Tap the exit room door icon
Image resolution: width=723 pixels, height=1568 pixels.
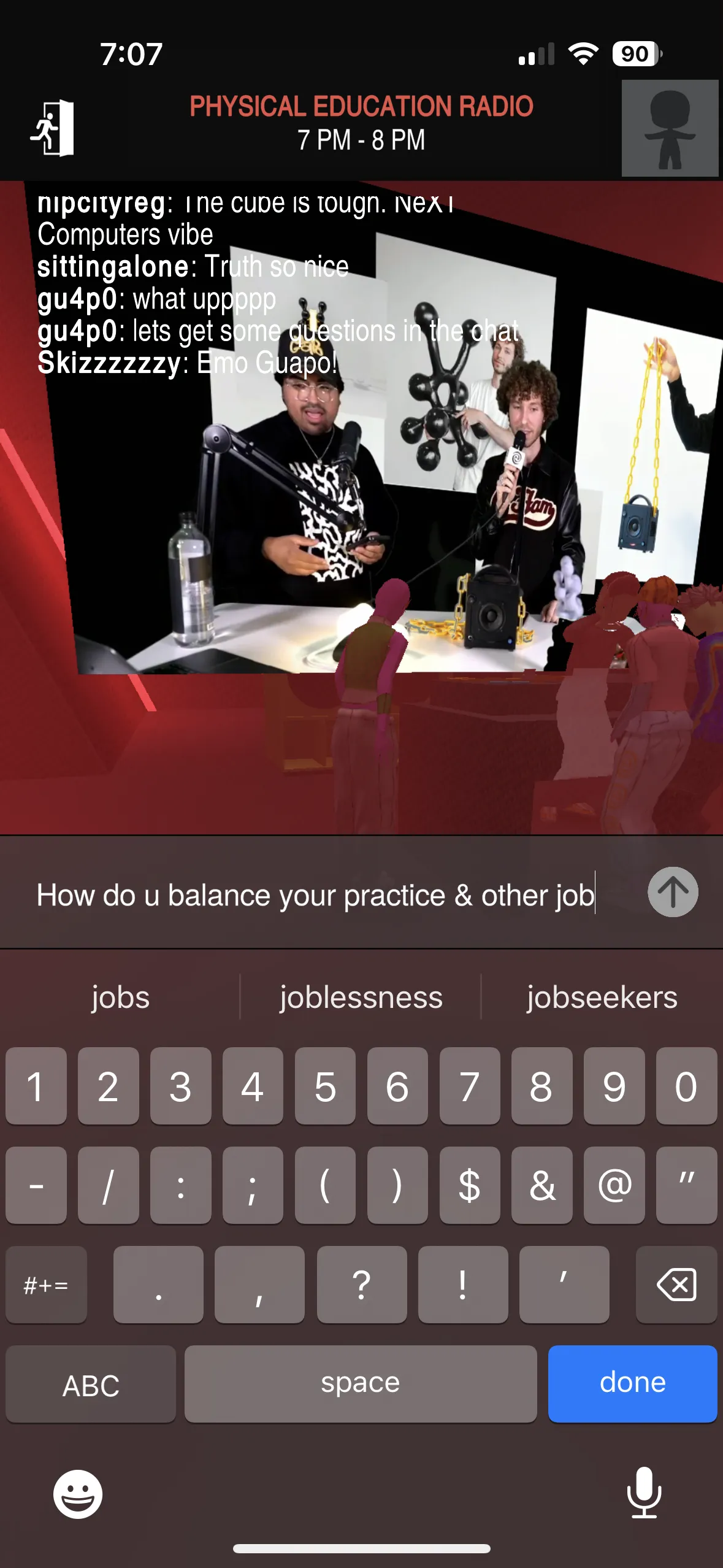pos(53,128)
